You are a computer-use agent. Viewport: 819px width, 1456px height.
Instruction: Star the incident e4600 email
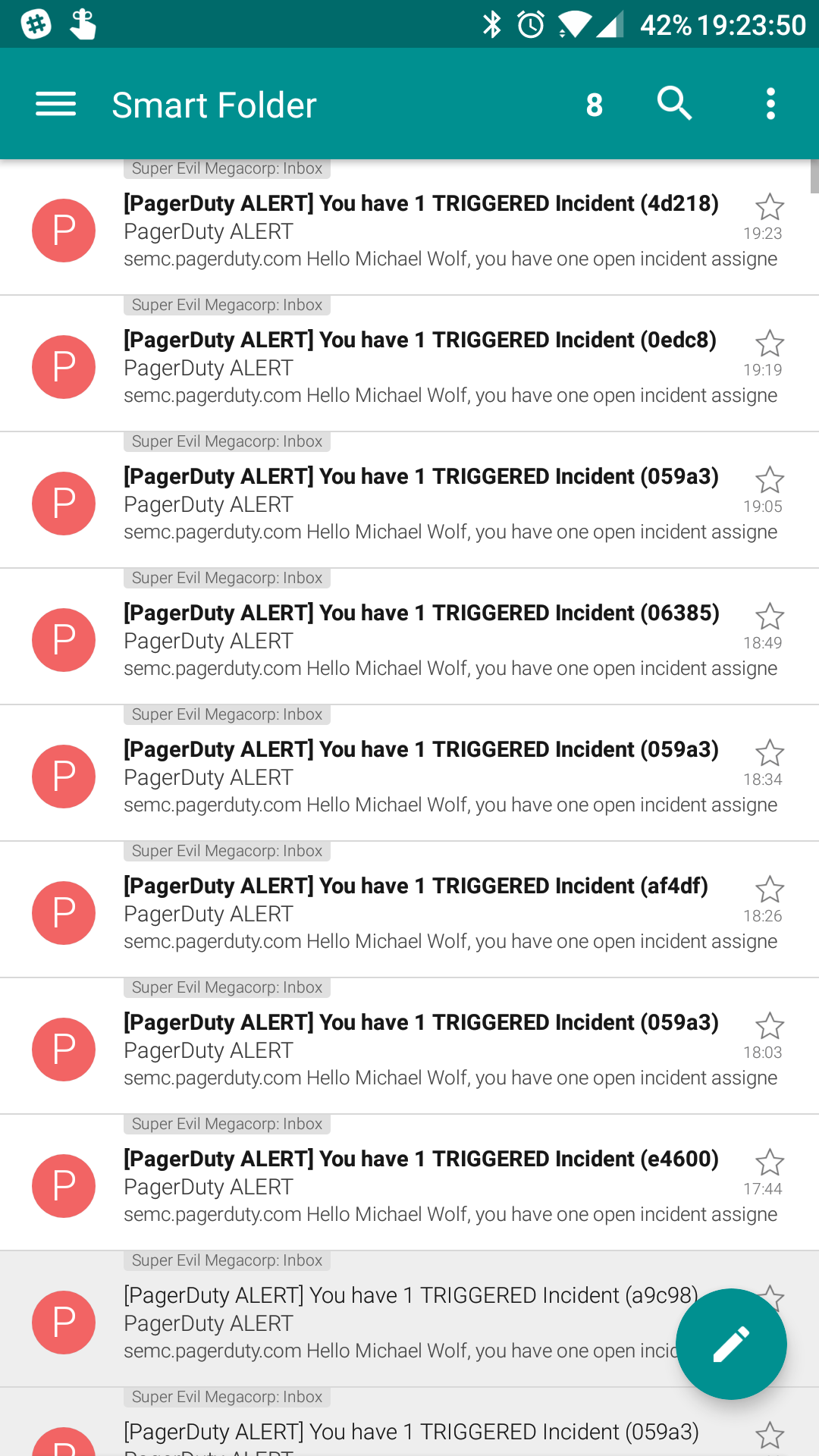click(x=770, y=1162)
